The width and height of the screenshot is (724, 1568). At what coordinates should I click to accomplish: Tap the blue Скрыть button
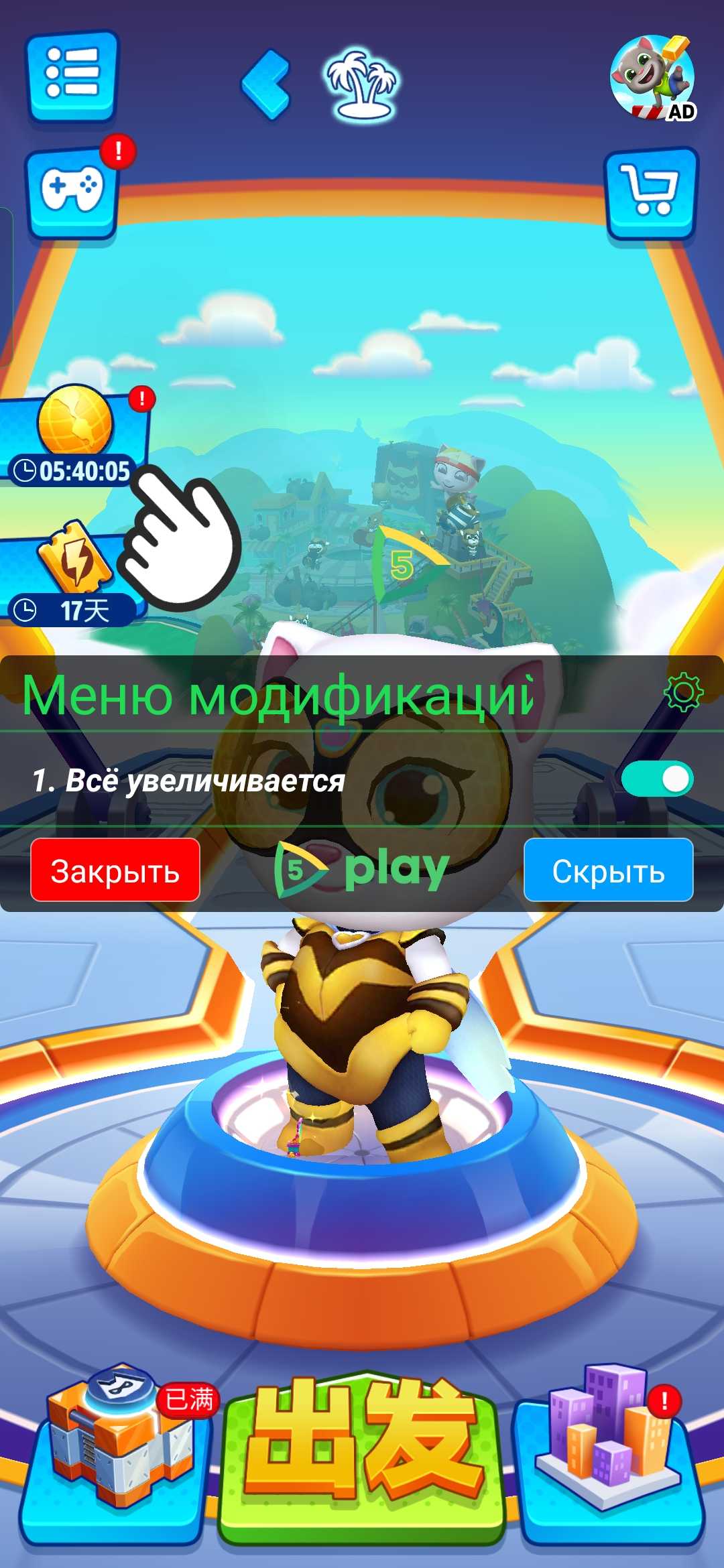[608, 870]
